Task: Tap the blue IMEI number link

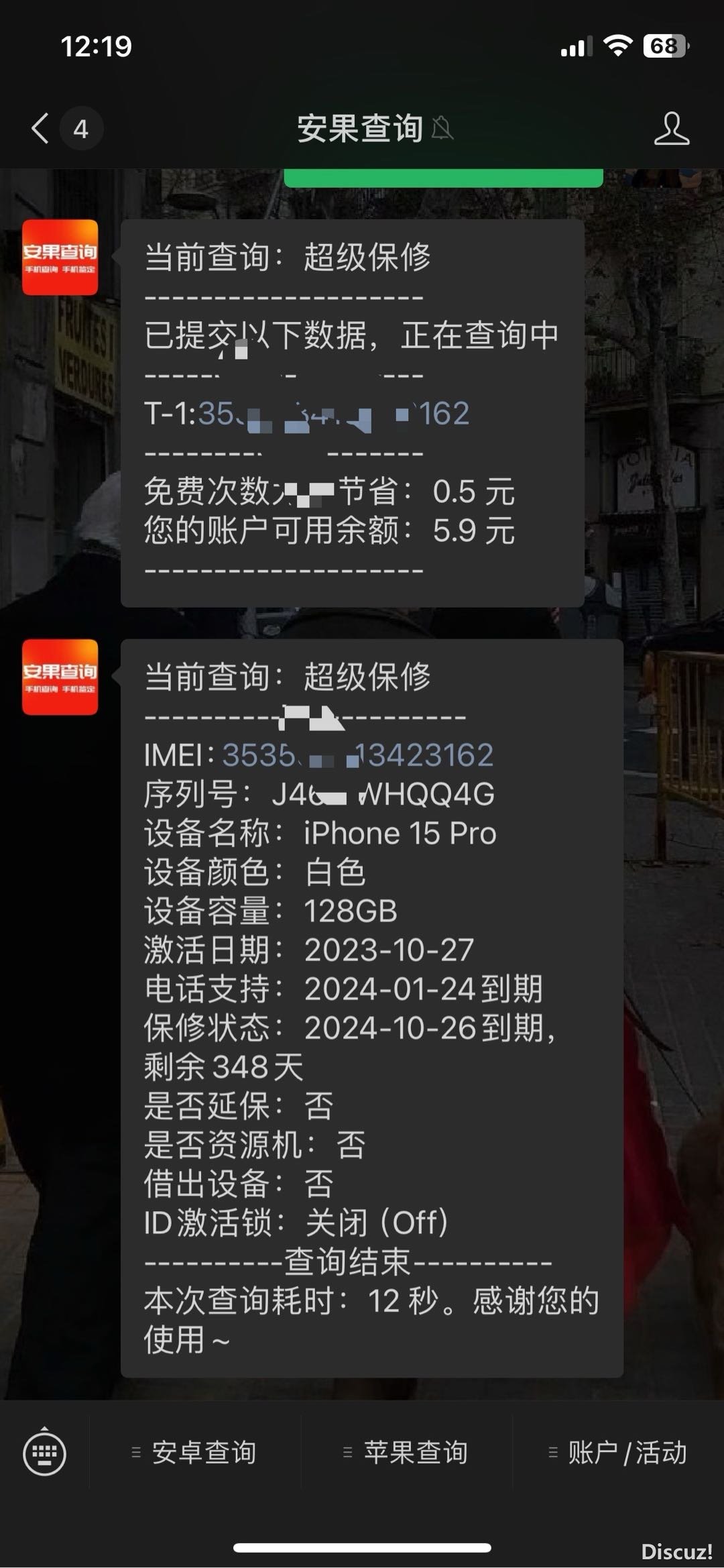Action: [358, 755]
